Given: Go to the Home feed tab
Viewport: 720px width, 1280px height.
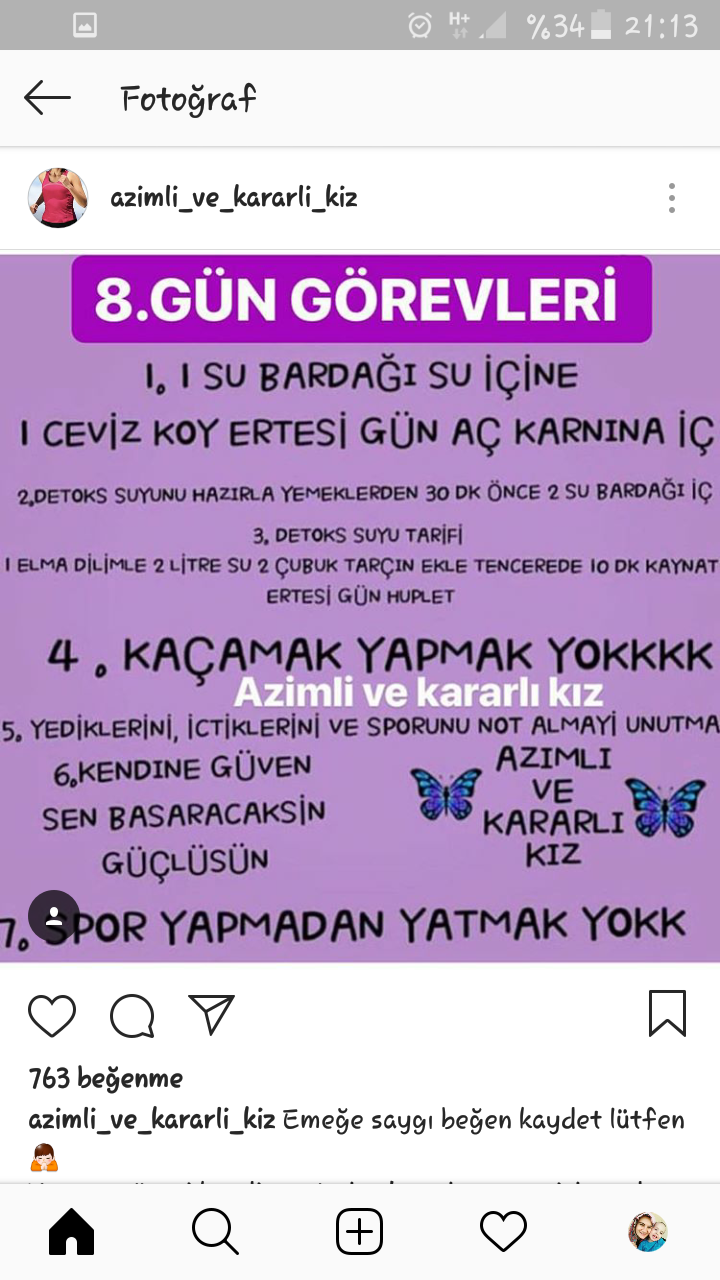Looking at the screenshot, I should 72,1232.
